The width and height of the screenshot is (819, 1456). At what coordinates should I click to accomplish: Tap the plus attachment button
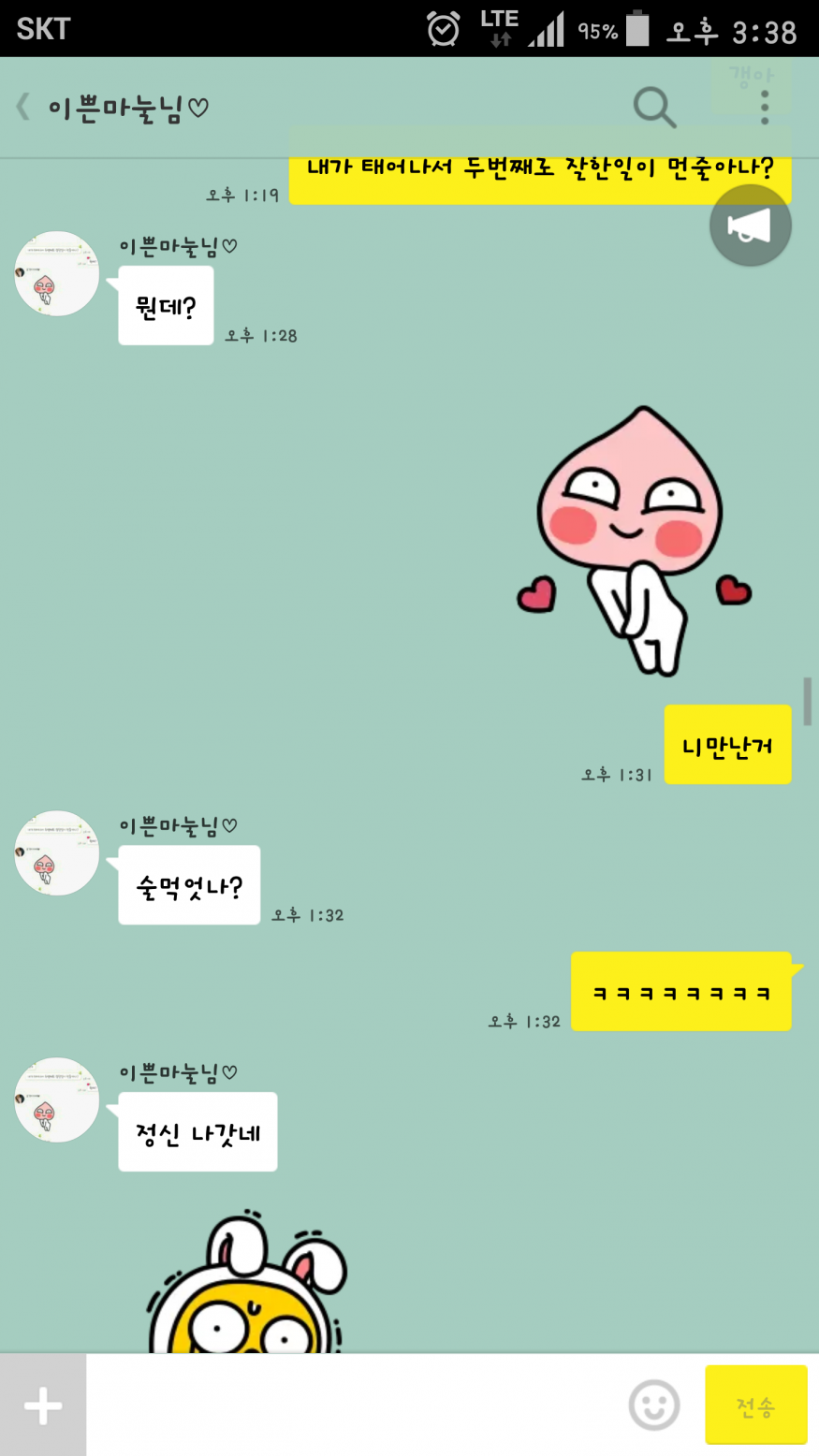point(43,1405)
